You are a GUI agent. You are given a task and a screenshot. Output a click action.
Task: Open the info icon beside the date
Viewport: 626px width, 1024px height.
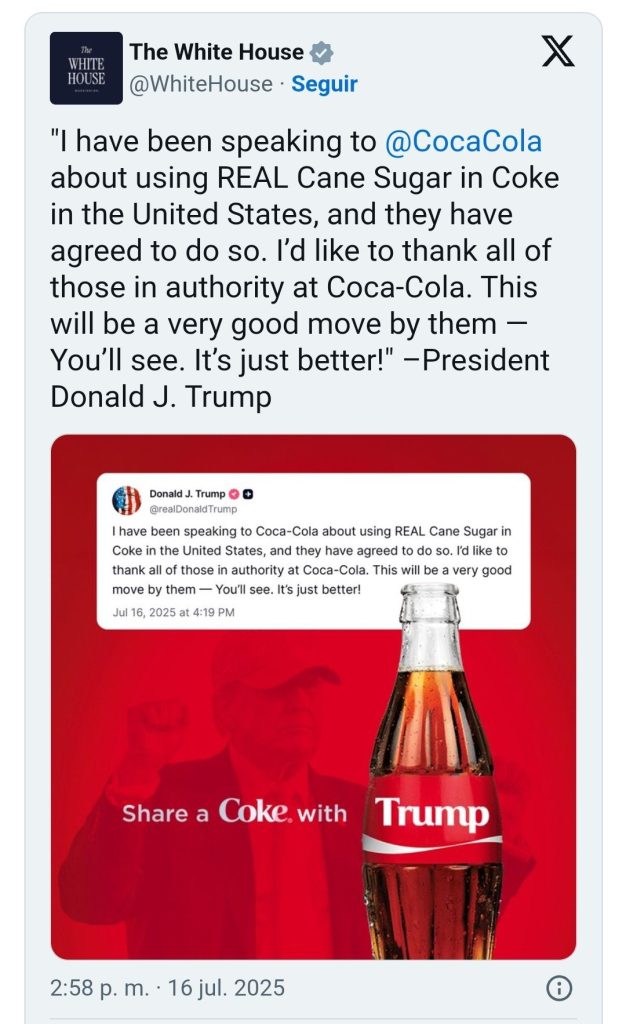558,988
